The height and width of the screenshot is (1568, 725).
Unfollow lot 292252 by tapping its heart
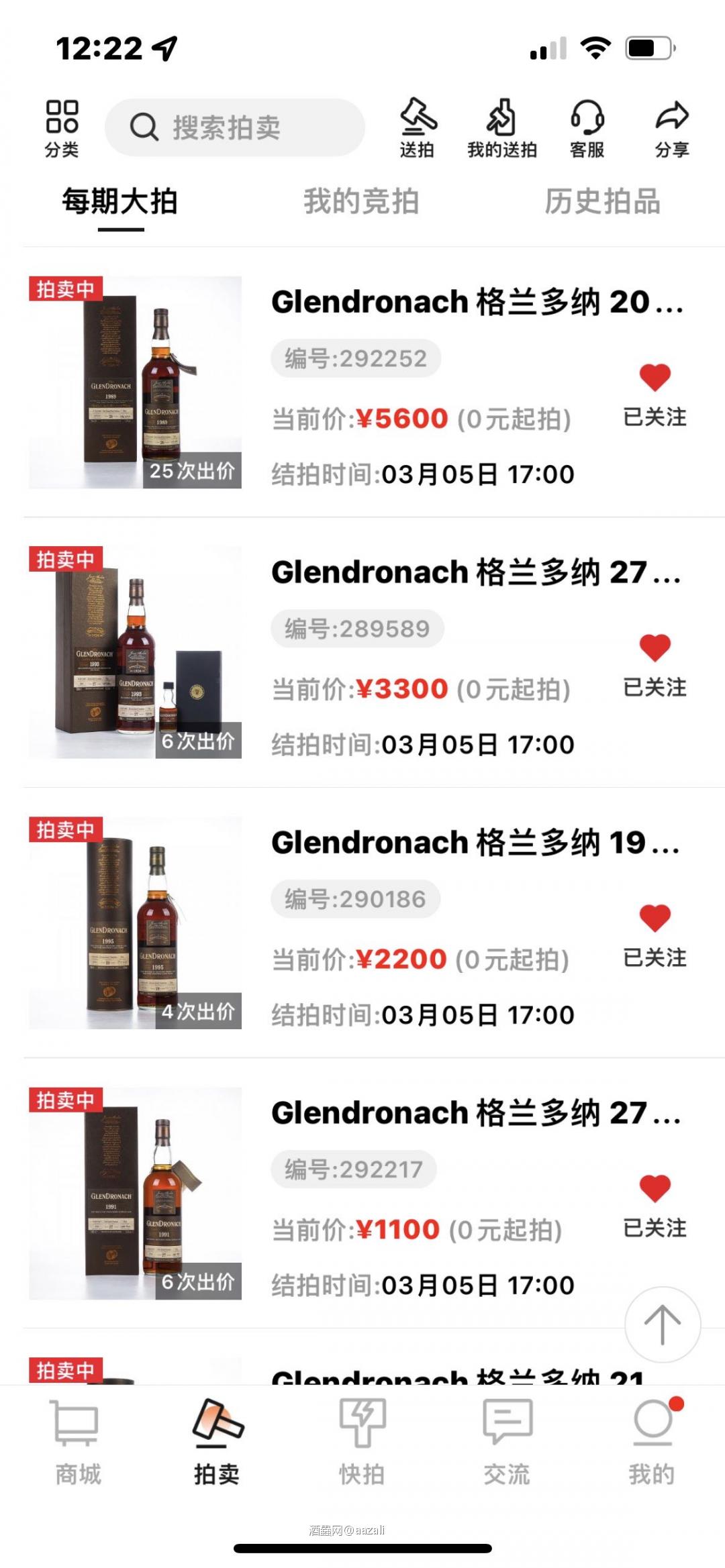655,376
